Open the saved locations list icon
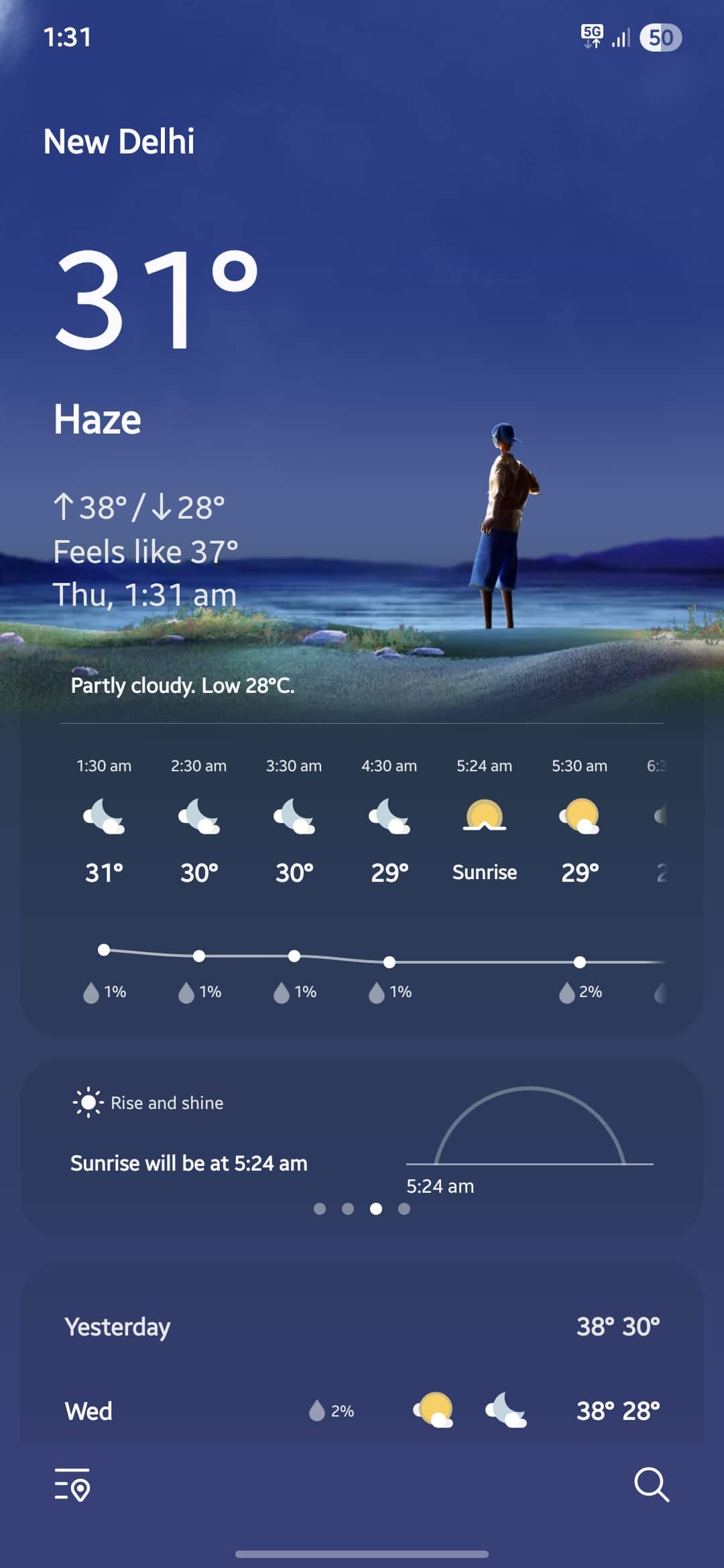Viewport: 724px width, 1568px height. coord(72,1485)
